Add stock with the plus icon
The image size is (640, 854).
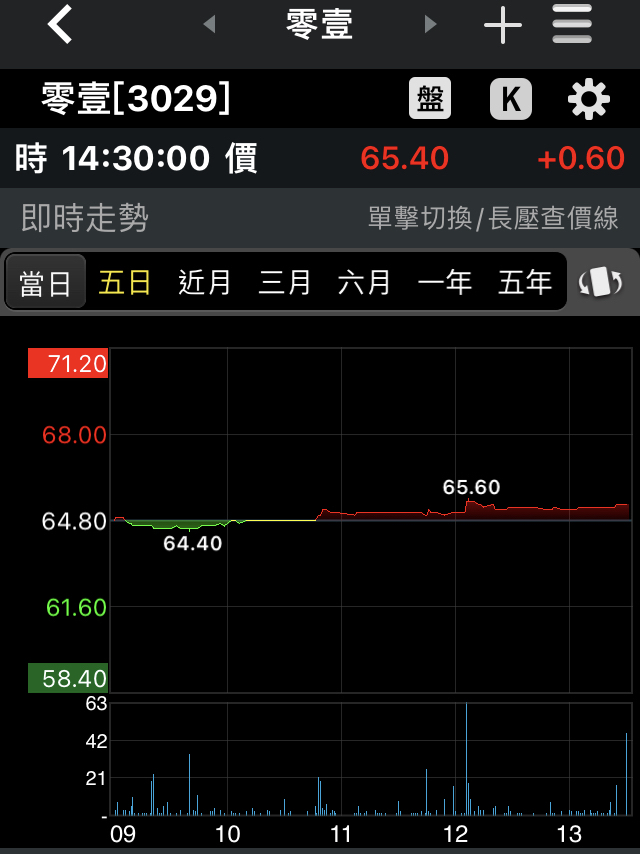pyautogui.click(x=502, y=25)
